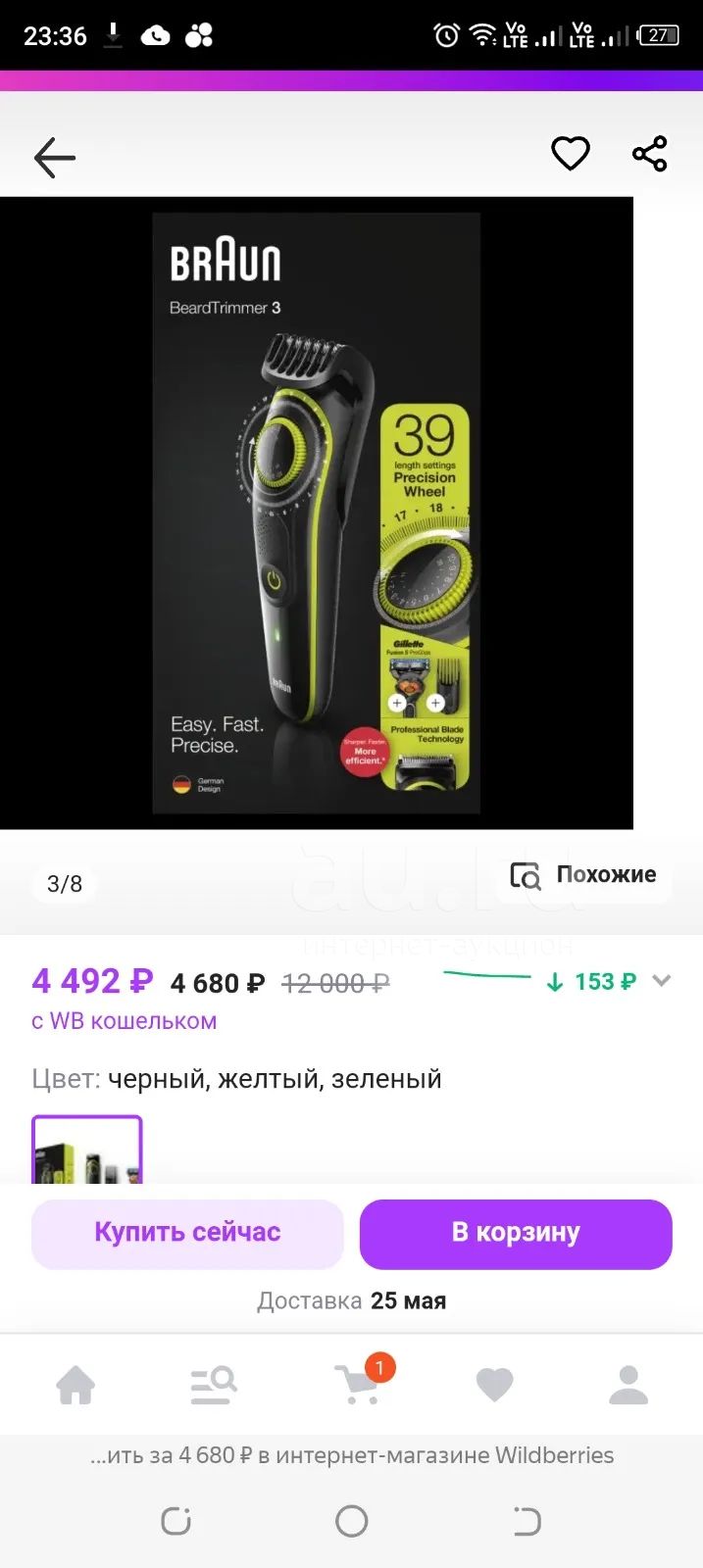Select the black-yellow-green color thumbnail
Viewport: 703px width, 1568px height.
[x=87, y=1150]
